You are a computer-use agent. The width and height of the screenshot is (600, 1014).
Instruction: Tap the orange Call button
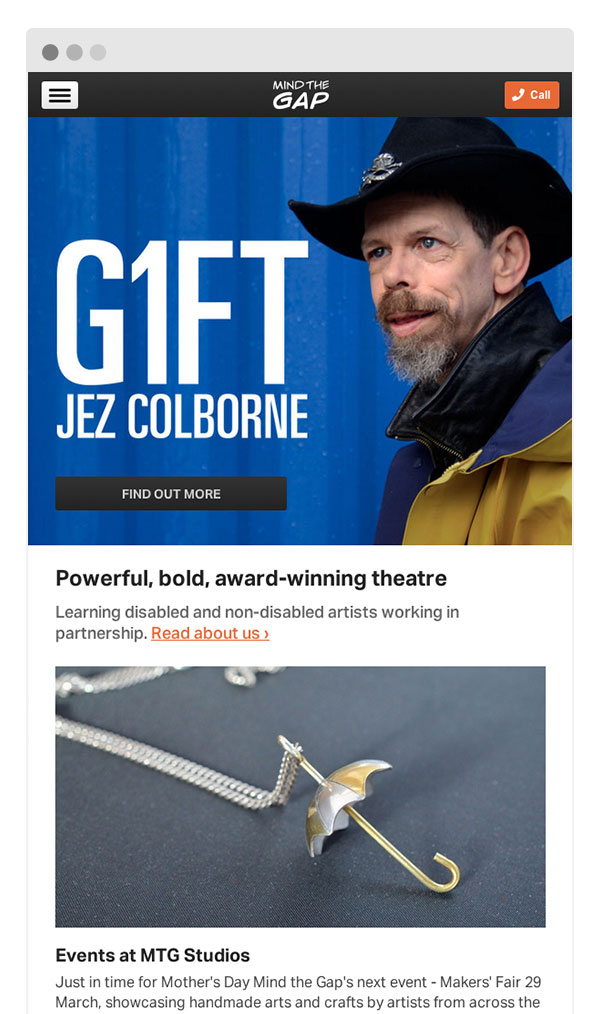(x=531, y=95)
